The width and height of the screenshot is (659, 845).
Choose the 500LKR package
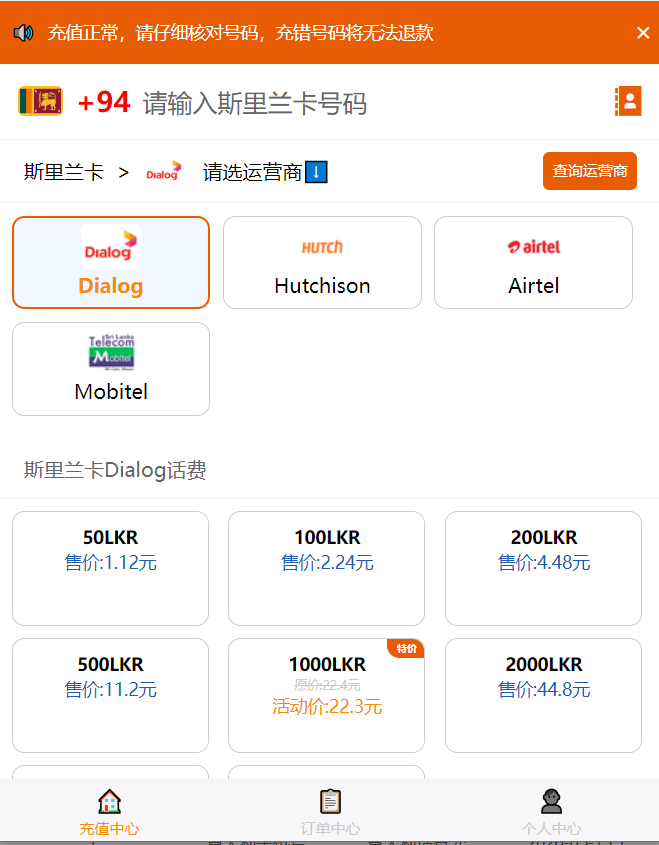point(110,696)
